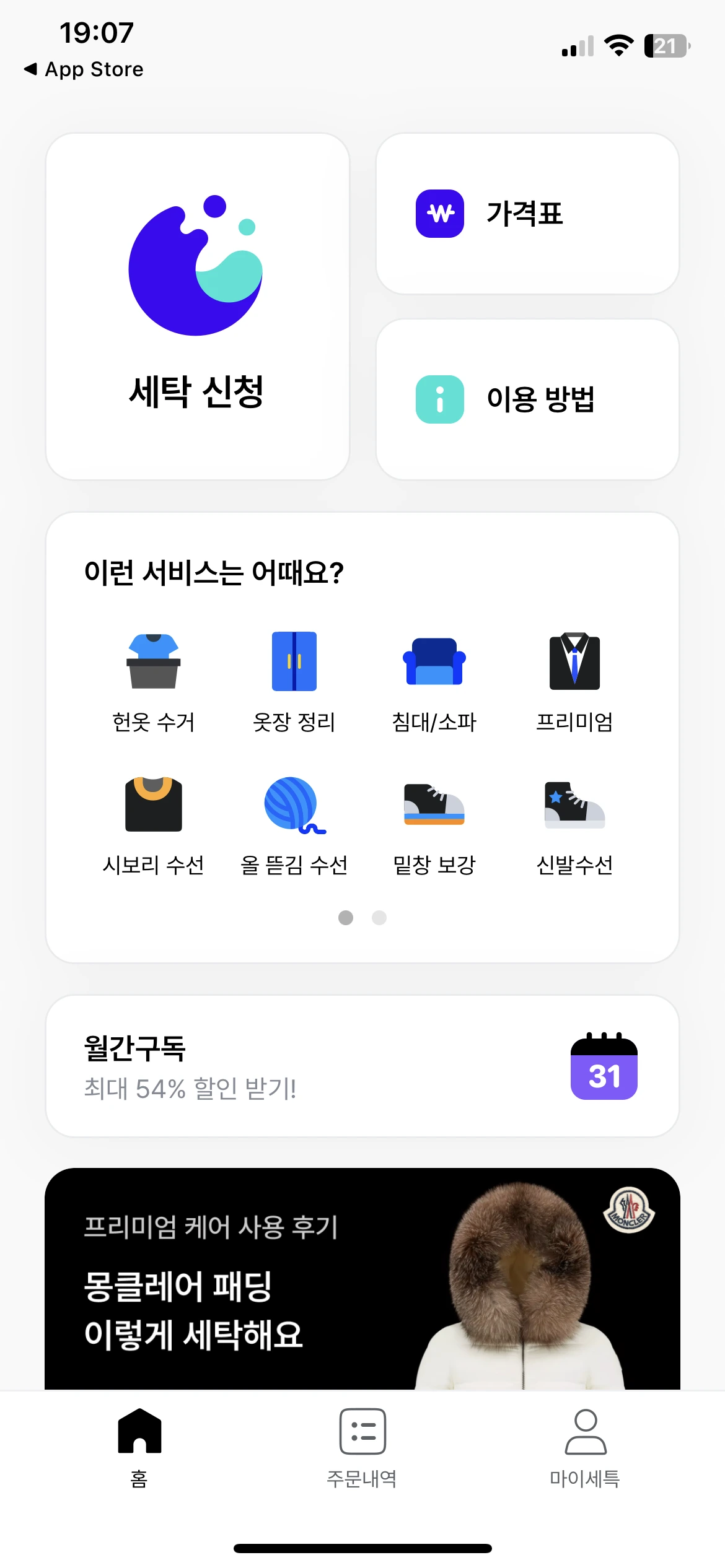The height and width of the screenshot is (1568, 725).
Task: Select the 신발수선 shoe repair service
Action: tap(574, 825)
